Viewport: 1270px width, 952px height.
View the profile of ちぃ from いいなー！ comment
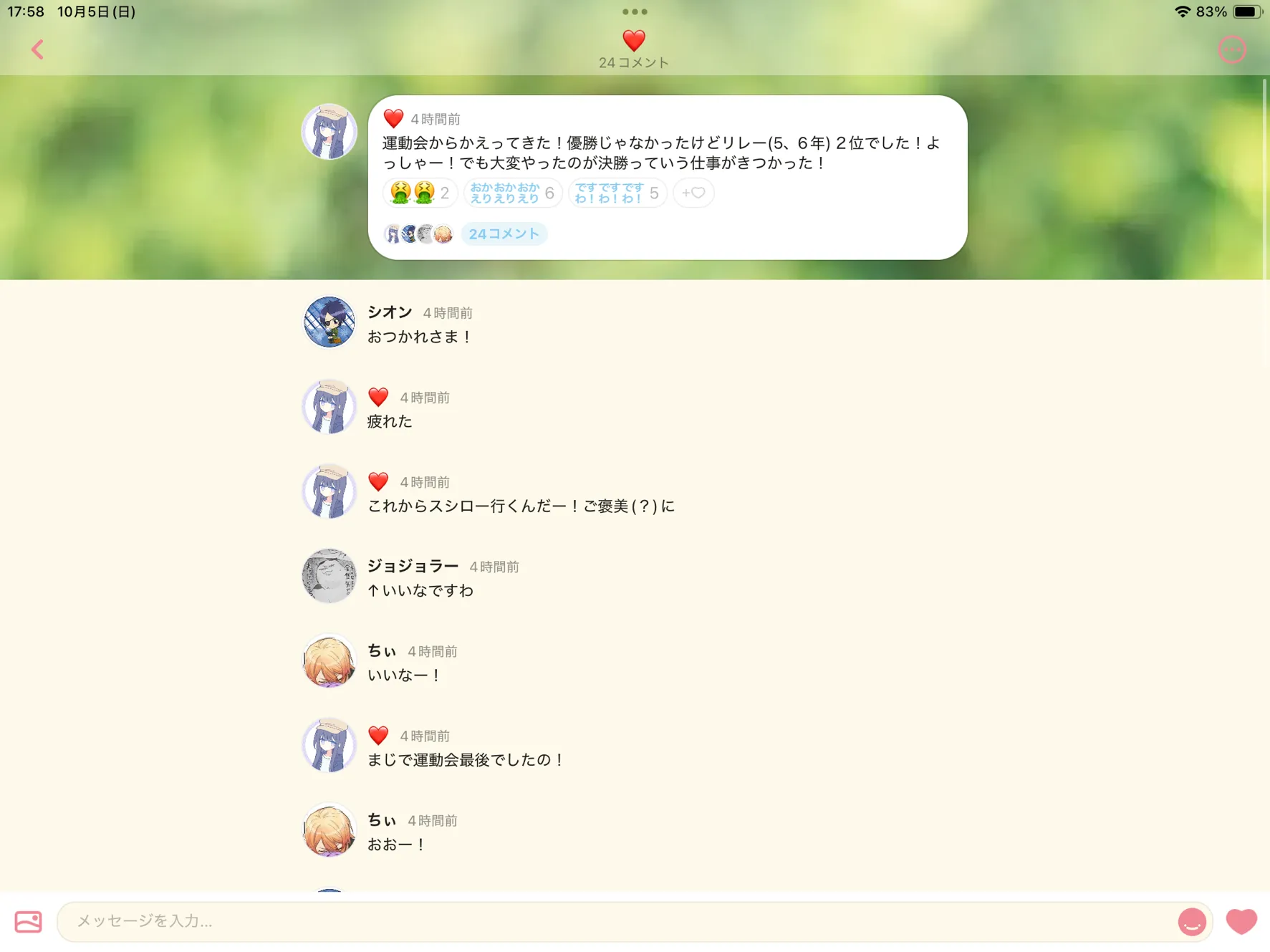pyautogui.click(x=329, y=660)
